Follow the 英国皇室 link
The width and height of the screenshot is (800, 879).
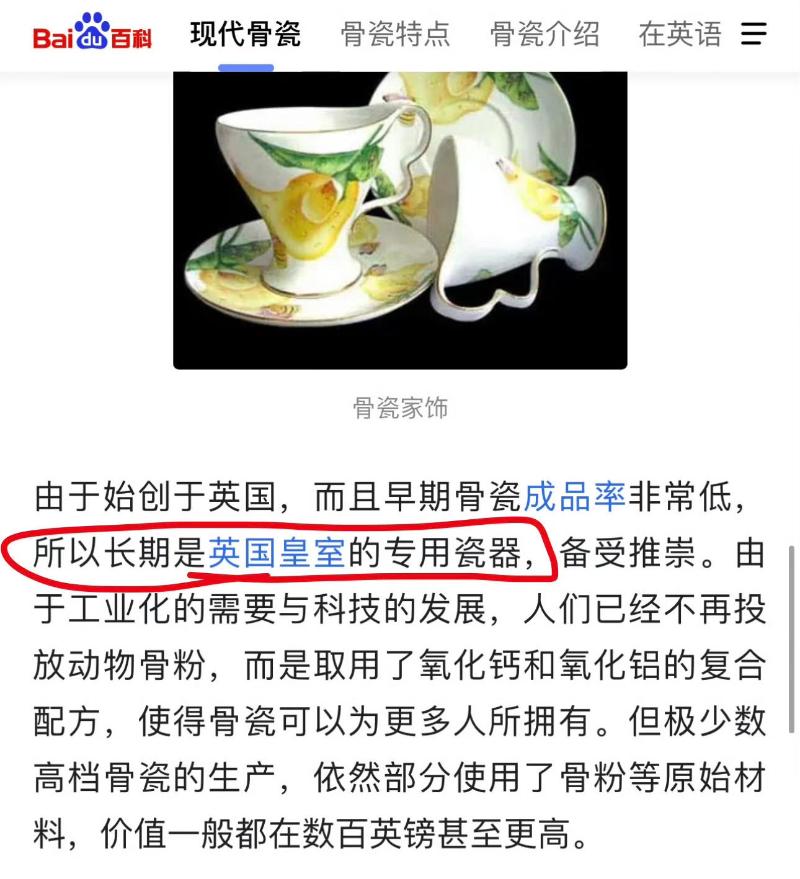[277, 553]
